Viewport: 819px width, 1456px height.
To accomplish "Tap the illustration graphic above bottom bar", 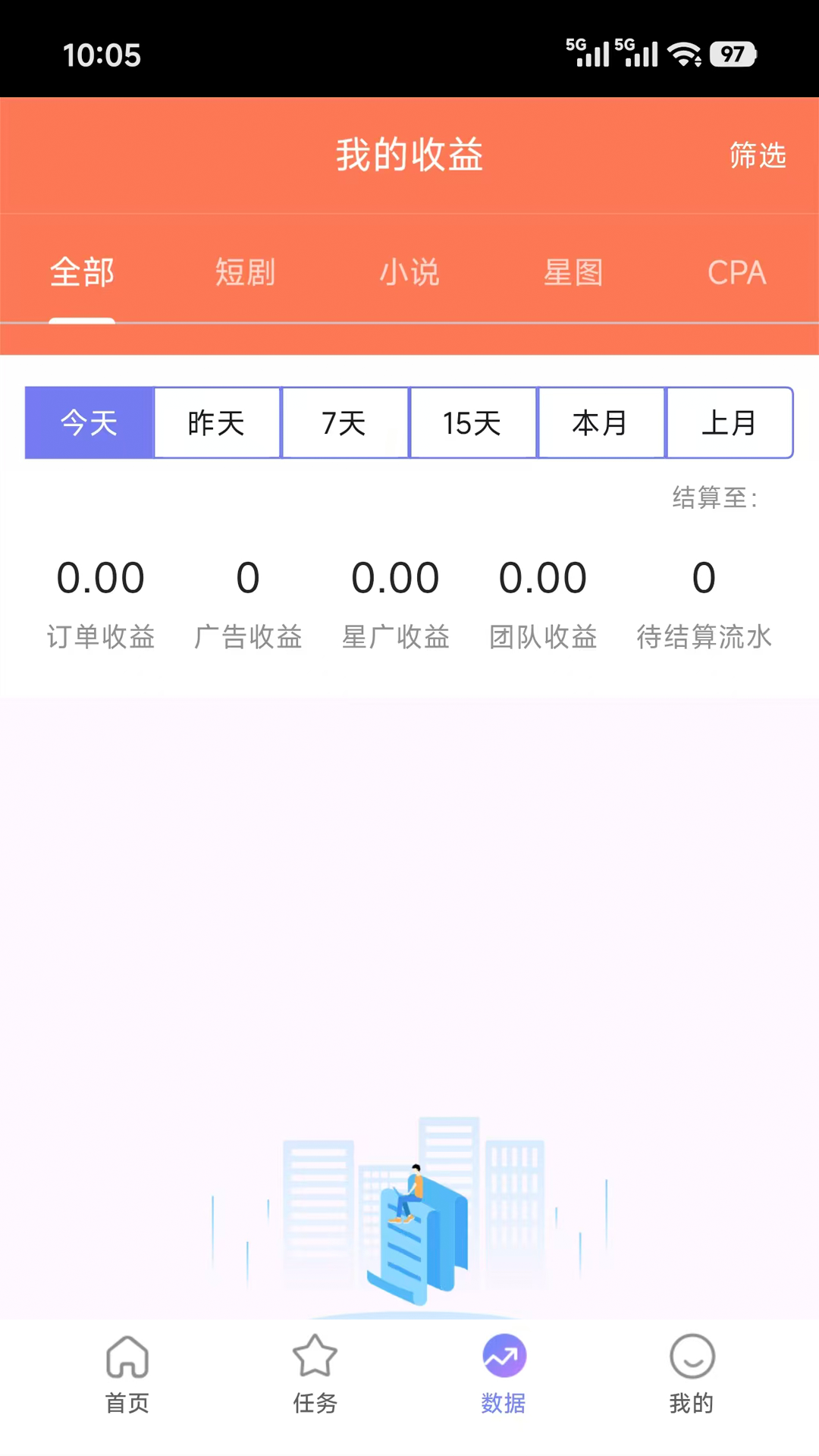I will tap(413, 1221).
